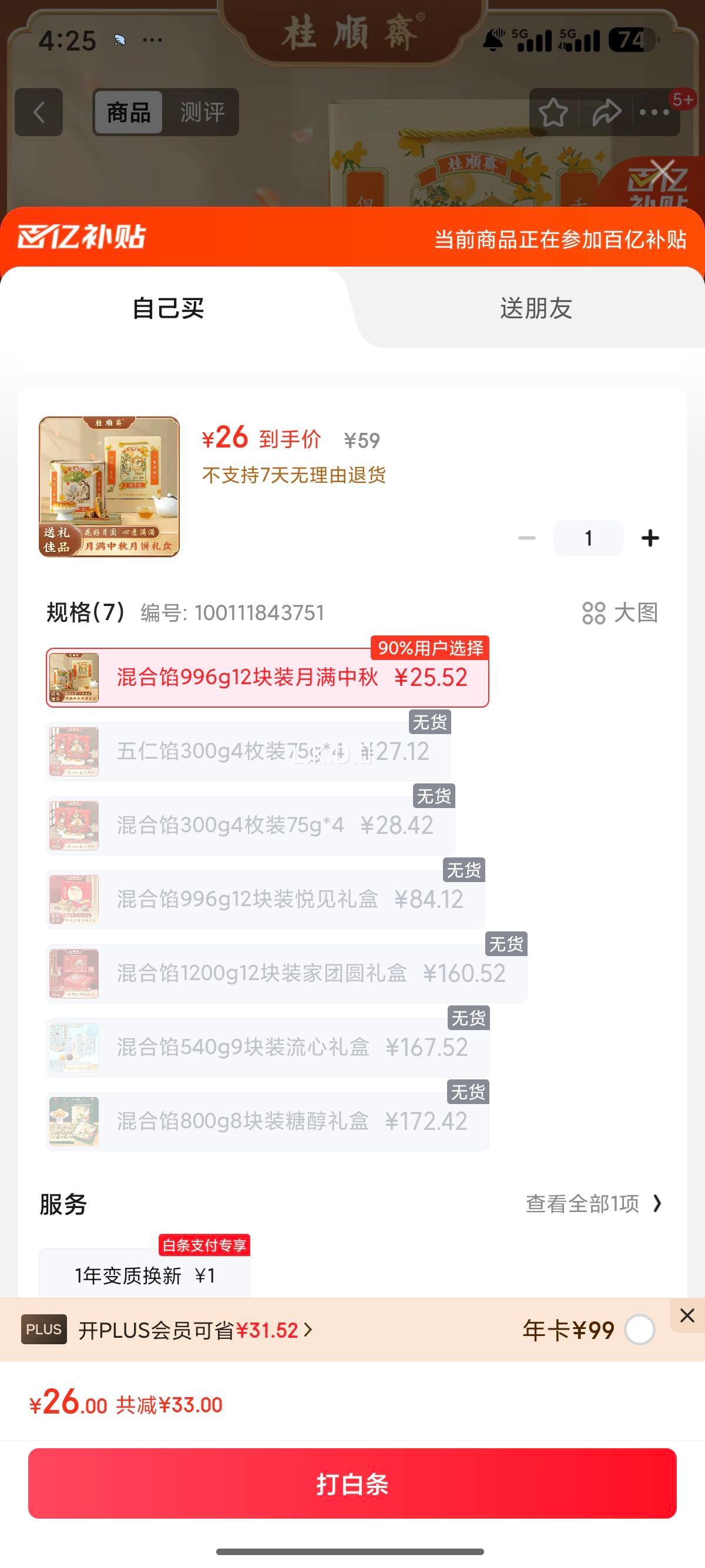Add the 1年变质换新 service
The image size is (705, 1568).
pyautogui.click(x=145, y=1275)
